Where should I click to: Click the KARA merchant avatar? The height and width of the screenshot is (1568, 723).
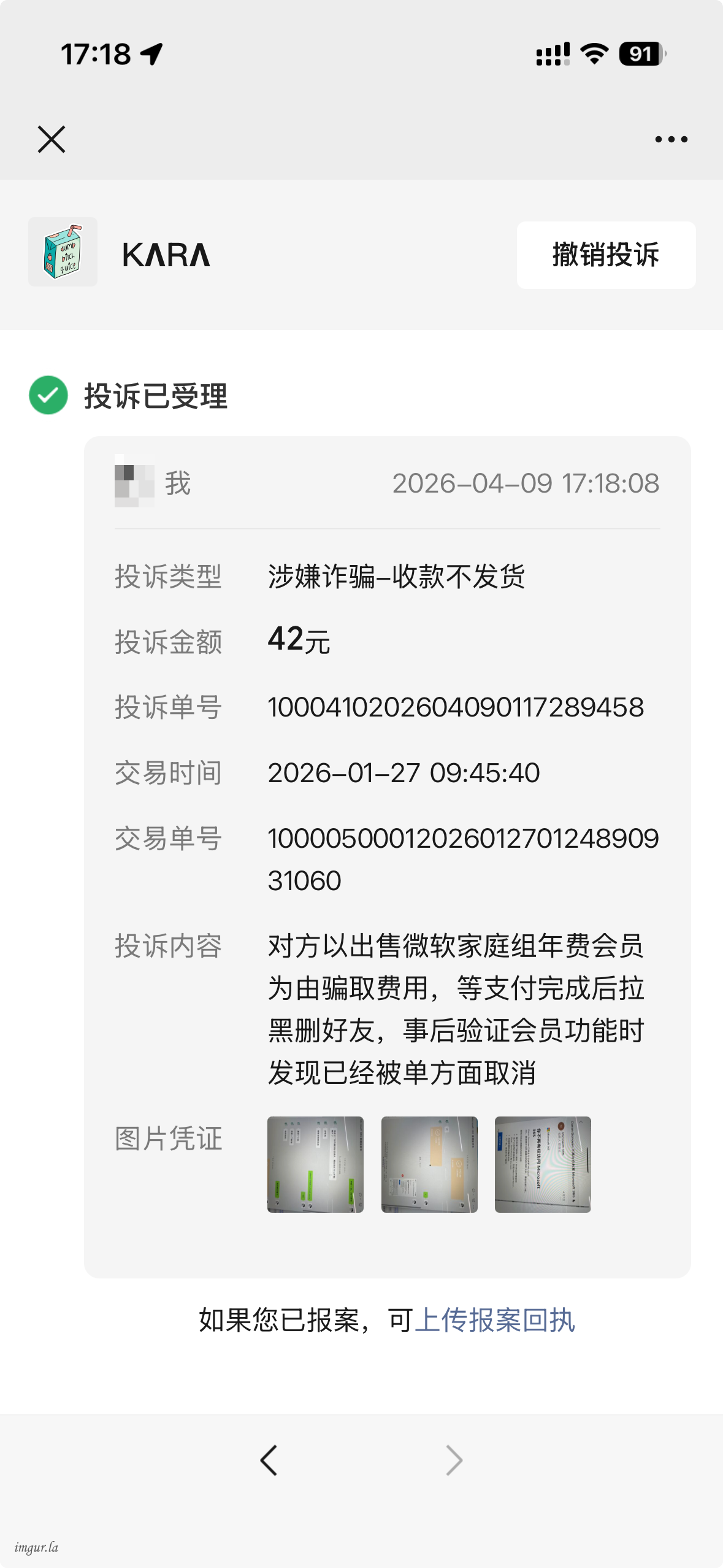pos(63,255)
